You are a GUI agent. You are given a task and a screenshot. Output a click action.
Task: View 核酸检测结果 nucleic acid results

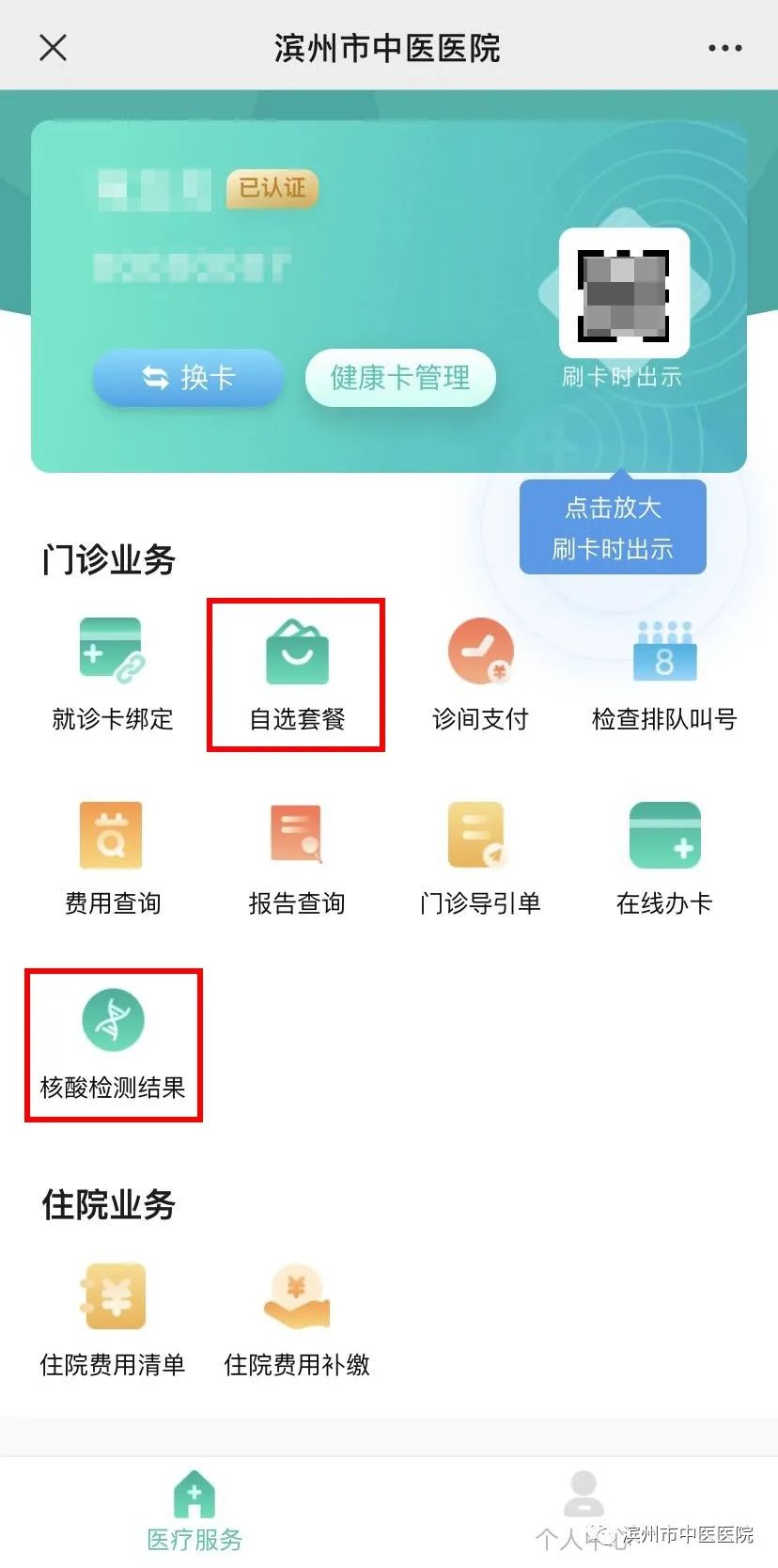[113, 1044]
